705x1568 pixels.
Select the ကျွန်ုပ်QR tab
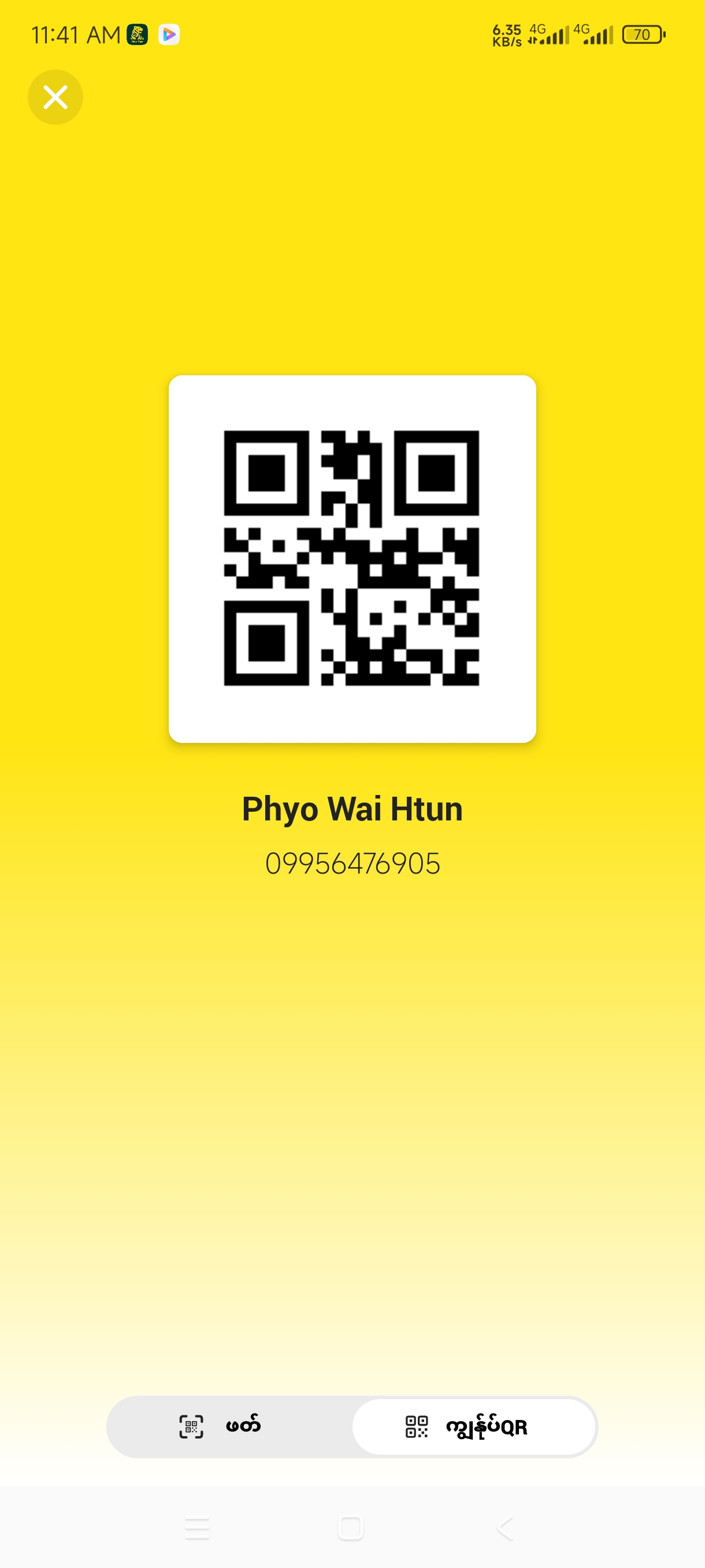click(x=473, y=1426)
